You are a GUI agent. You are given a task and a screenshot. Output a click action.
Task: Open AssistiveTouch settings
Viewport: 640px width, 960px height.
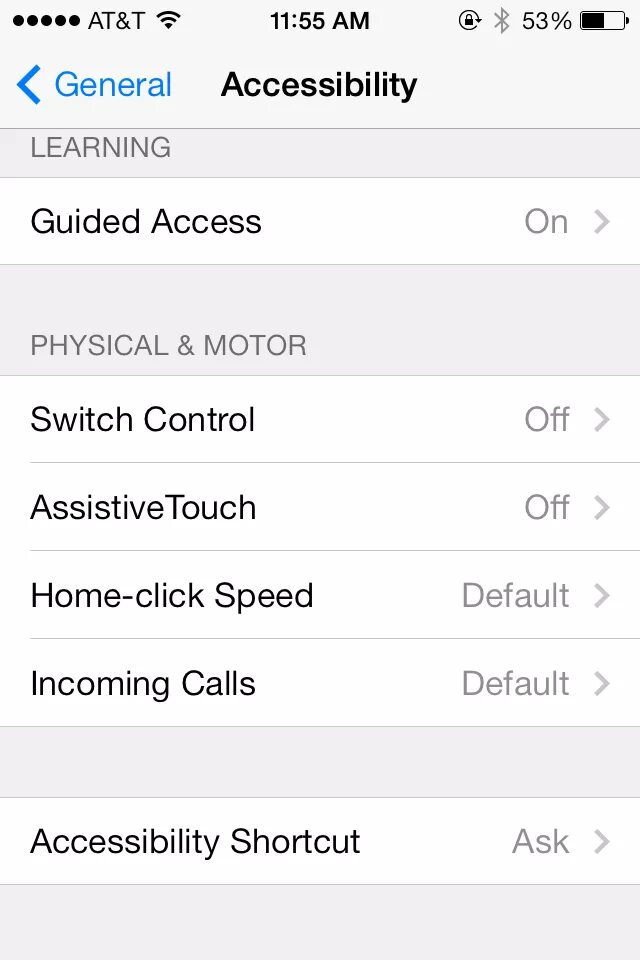click(x=320, y=507)
